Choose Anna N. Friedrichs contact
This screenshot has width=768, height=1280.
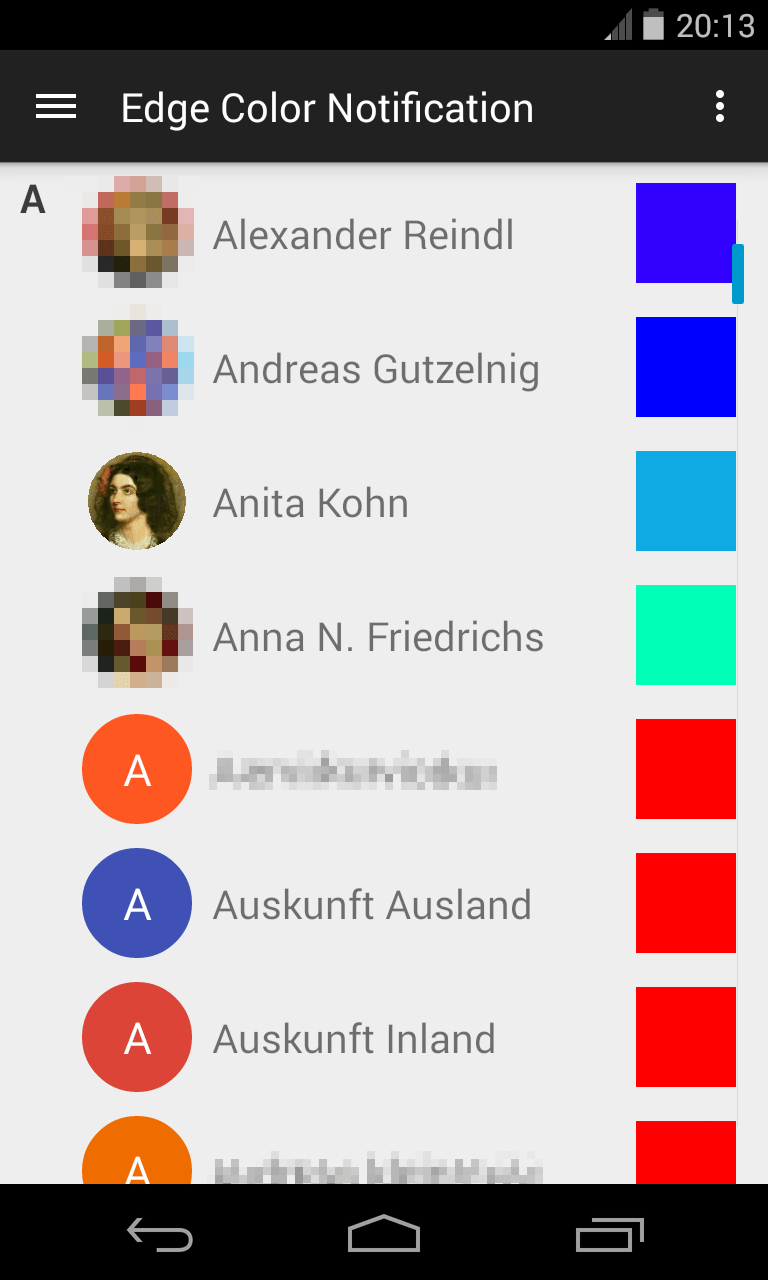click(x=377, y=637)
